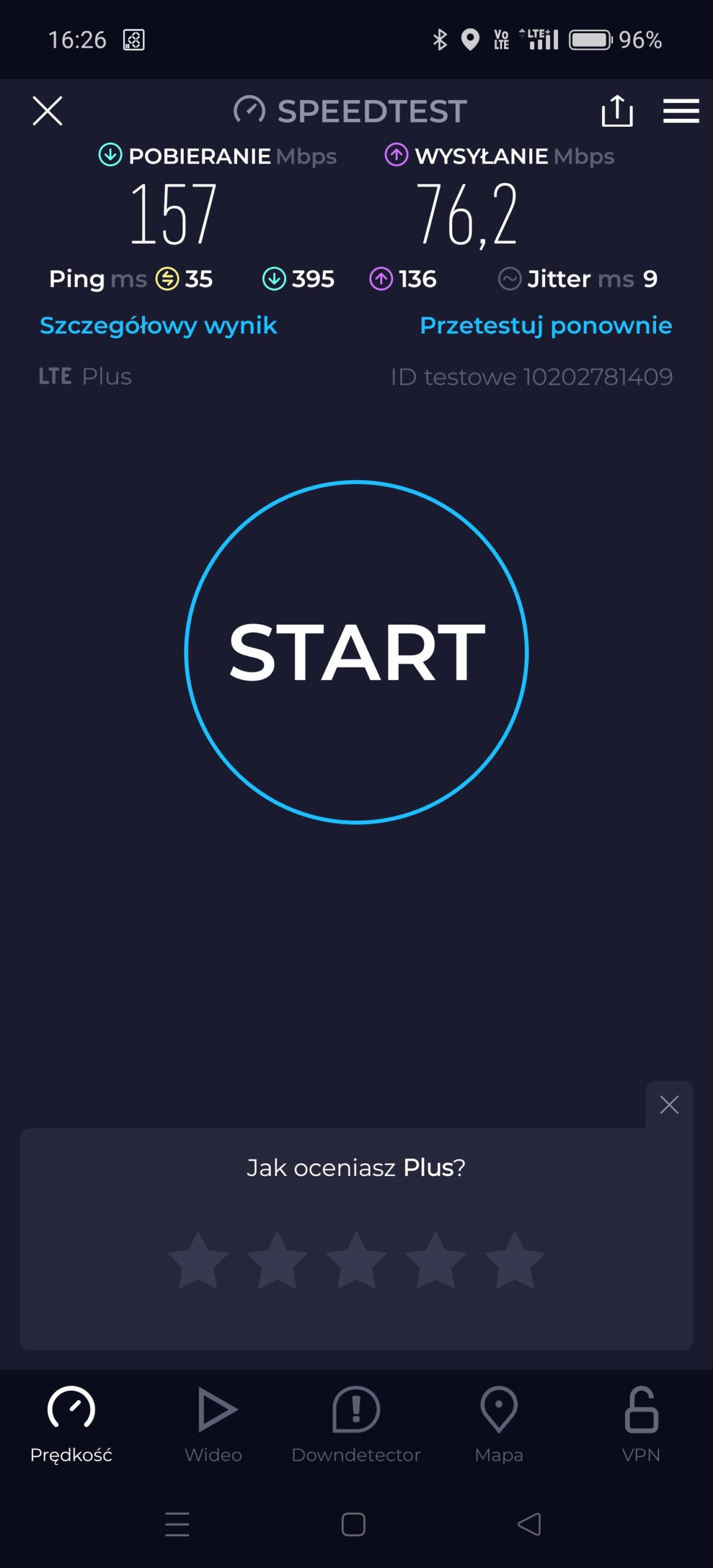The width and height of the screenshot is (713, 1568).
Task: Start a new speed test
Action: [x=356, y=652]
